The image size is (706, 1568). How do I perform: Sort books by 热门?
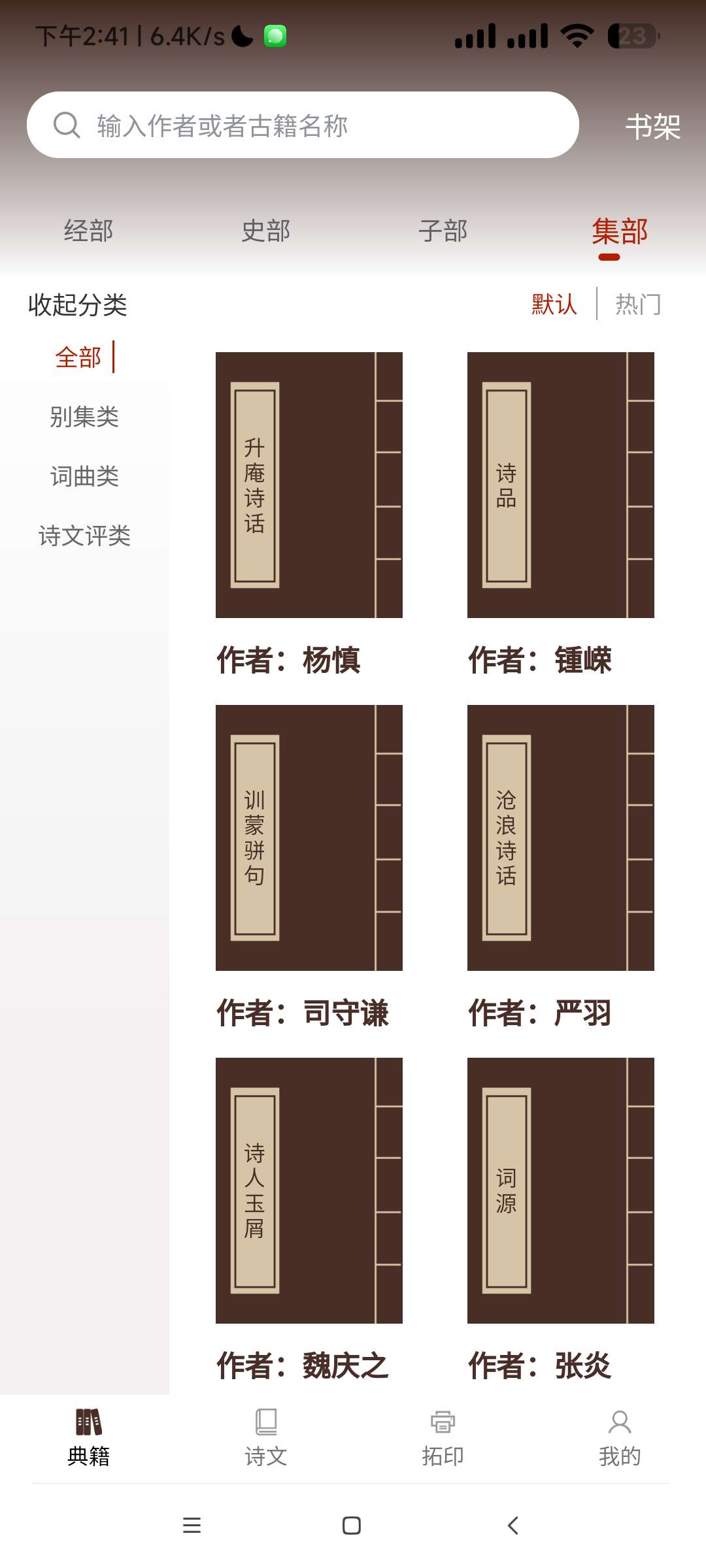(x=638, y=304)
